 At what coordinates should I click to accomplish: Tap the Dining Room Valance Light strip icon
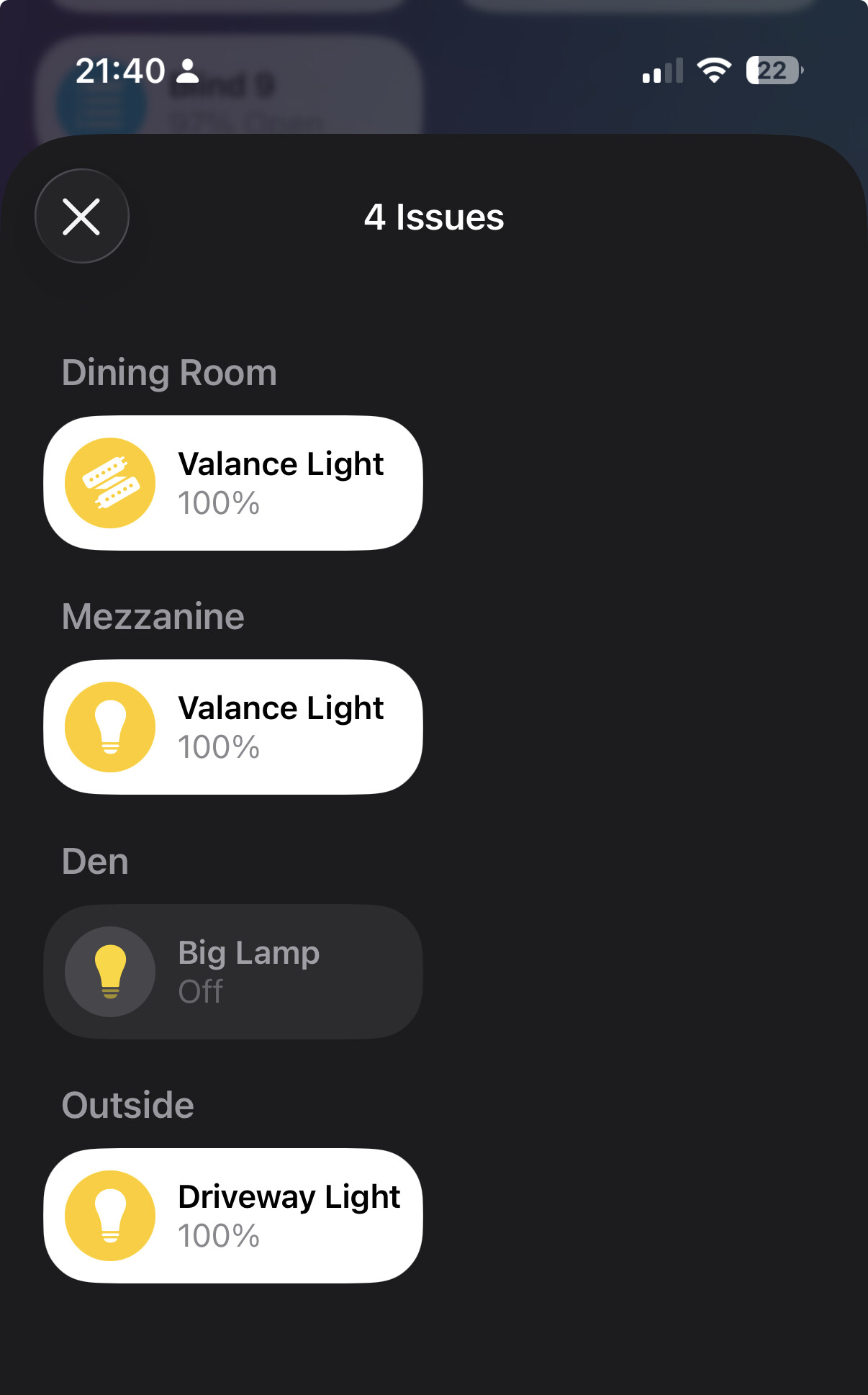(110, 483)
